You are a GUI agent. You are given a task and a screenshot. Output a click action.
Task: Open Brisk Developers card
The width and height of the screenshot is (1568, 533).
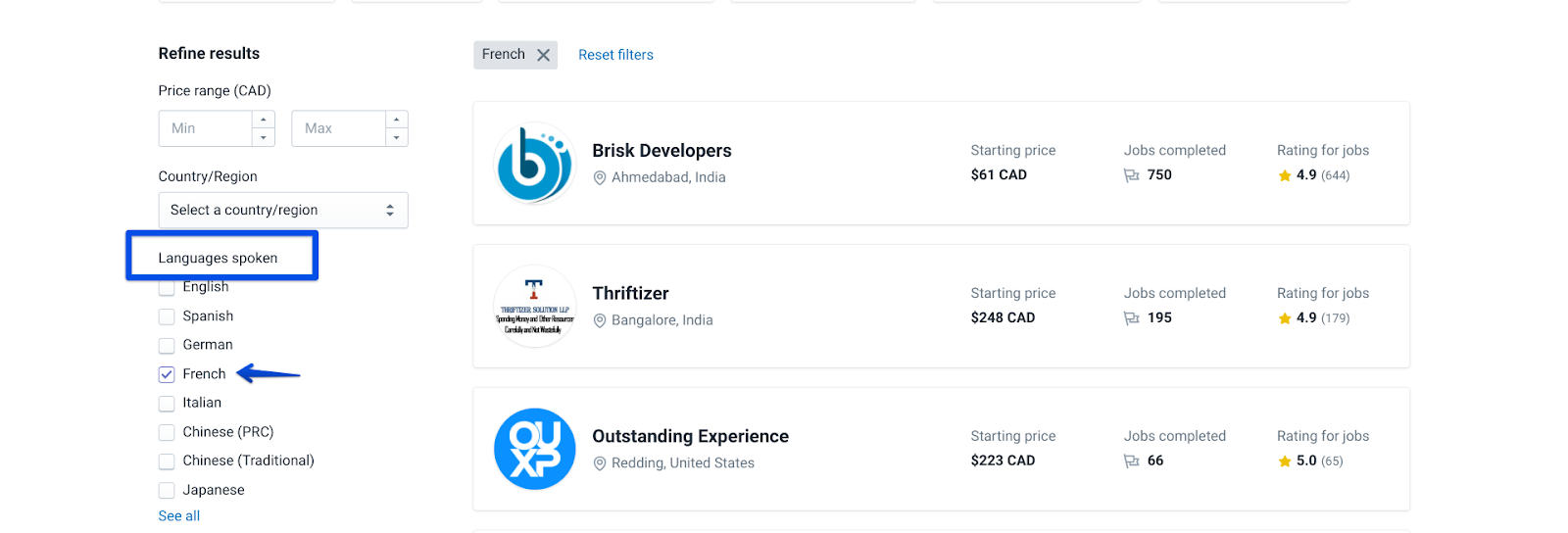661,151
